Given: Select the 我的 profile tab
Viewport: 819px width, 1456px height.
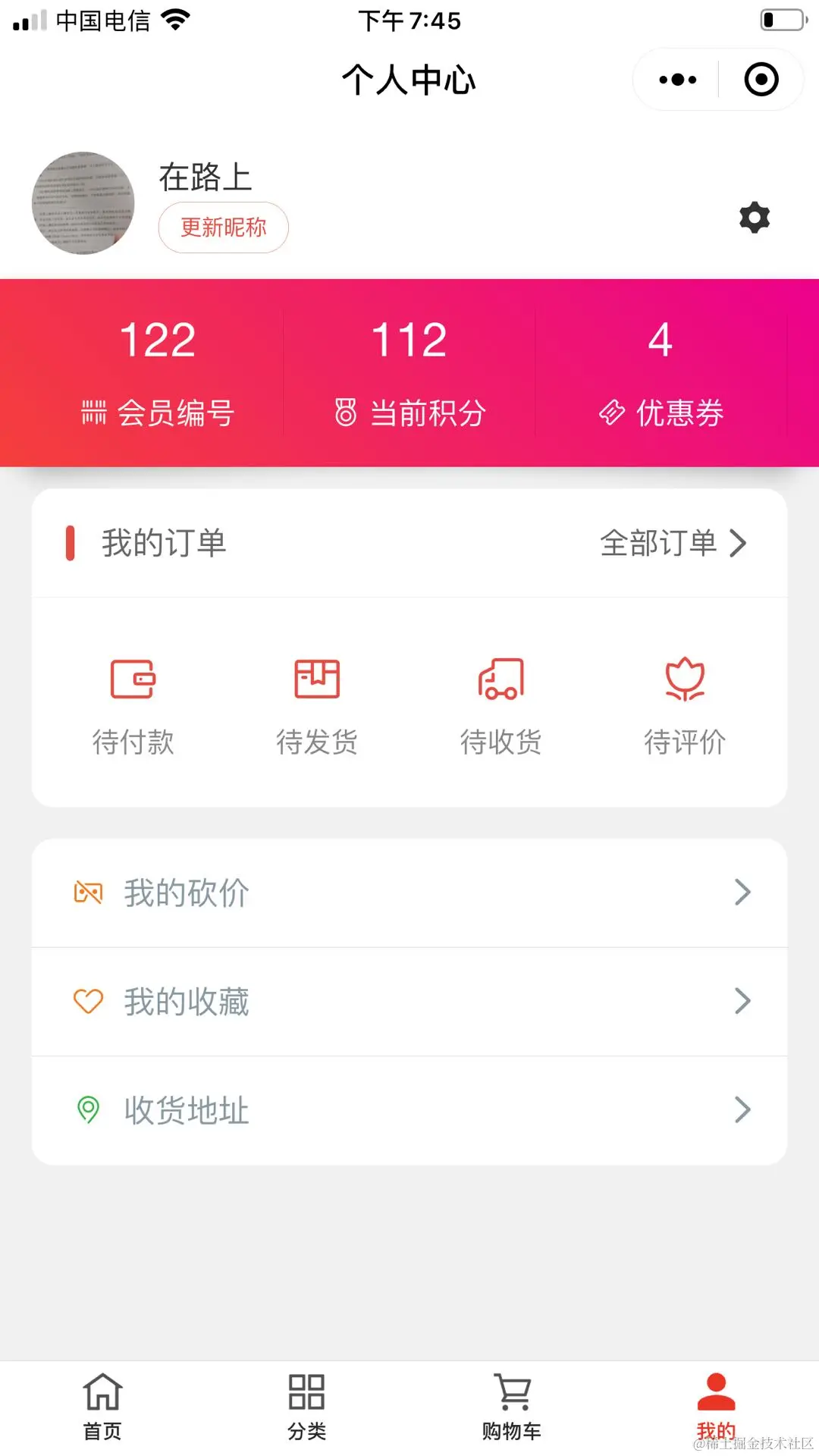Looking at the screenshot, I should 716,1407.
